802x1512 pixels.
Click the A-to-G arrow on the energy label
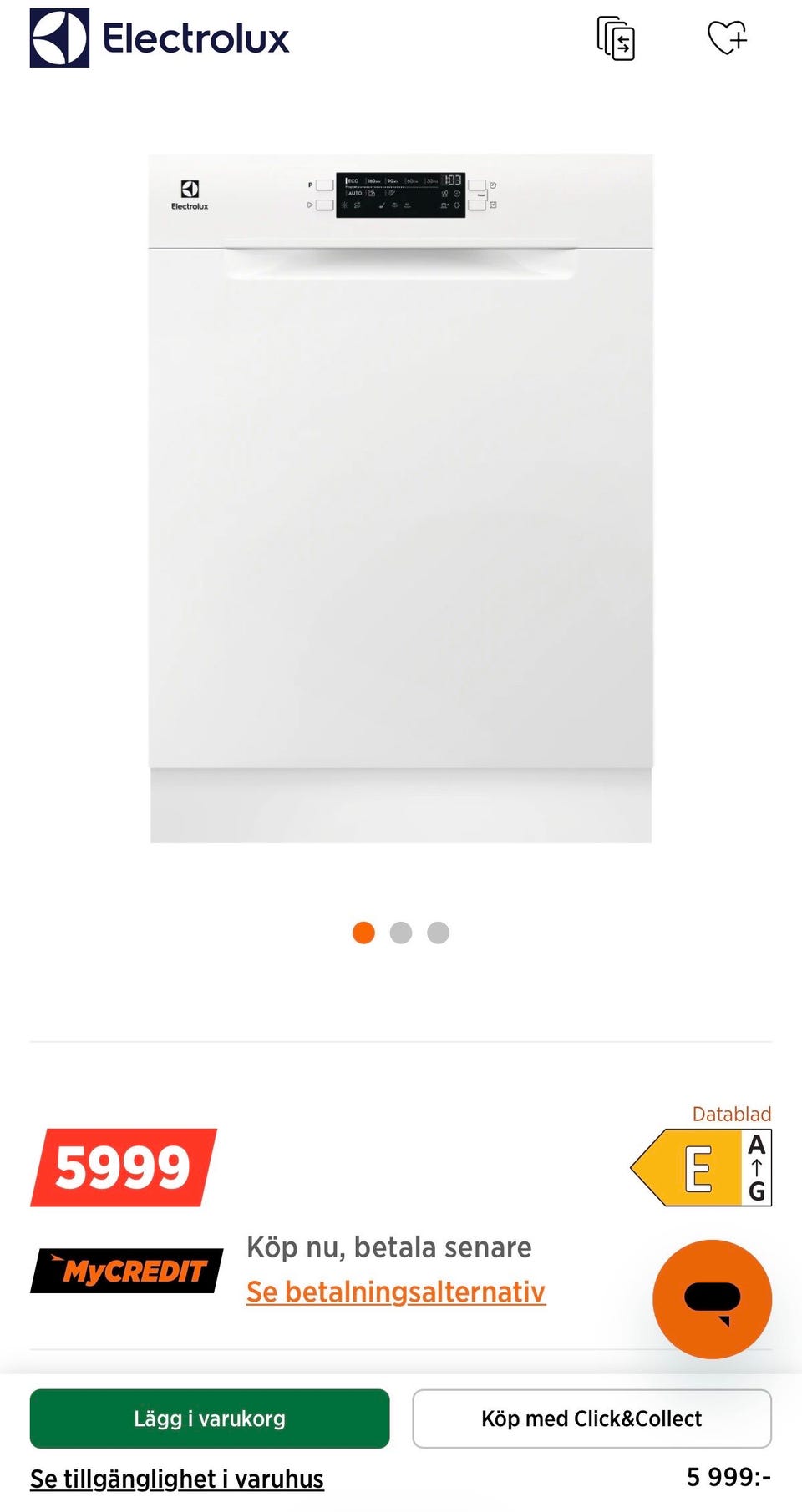[x=756, y=1166]
